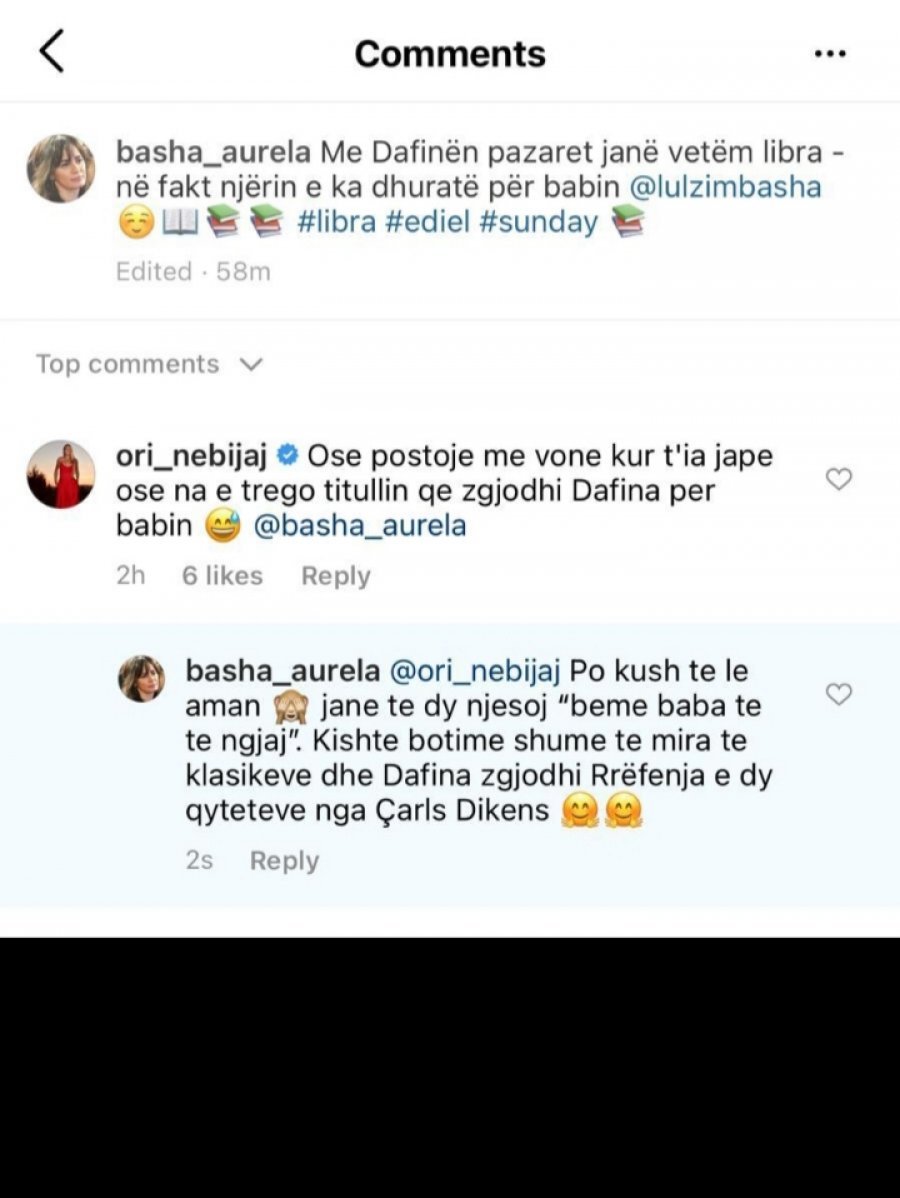
Task: View who liked via 6 likes
Action: [222, 576]
